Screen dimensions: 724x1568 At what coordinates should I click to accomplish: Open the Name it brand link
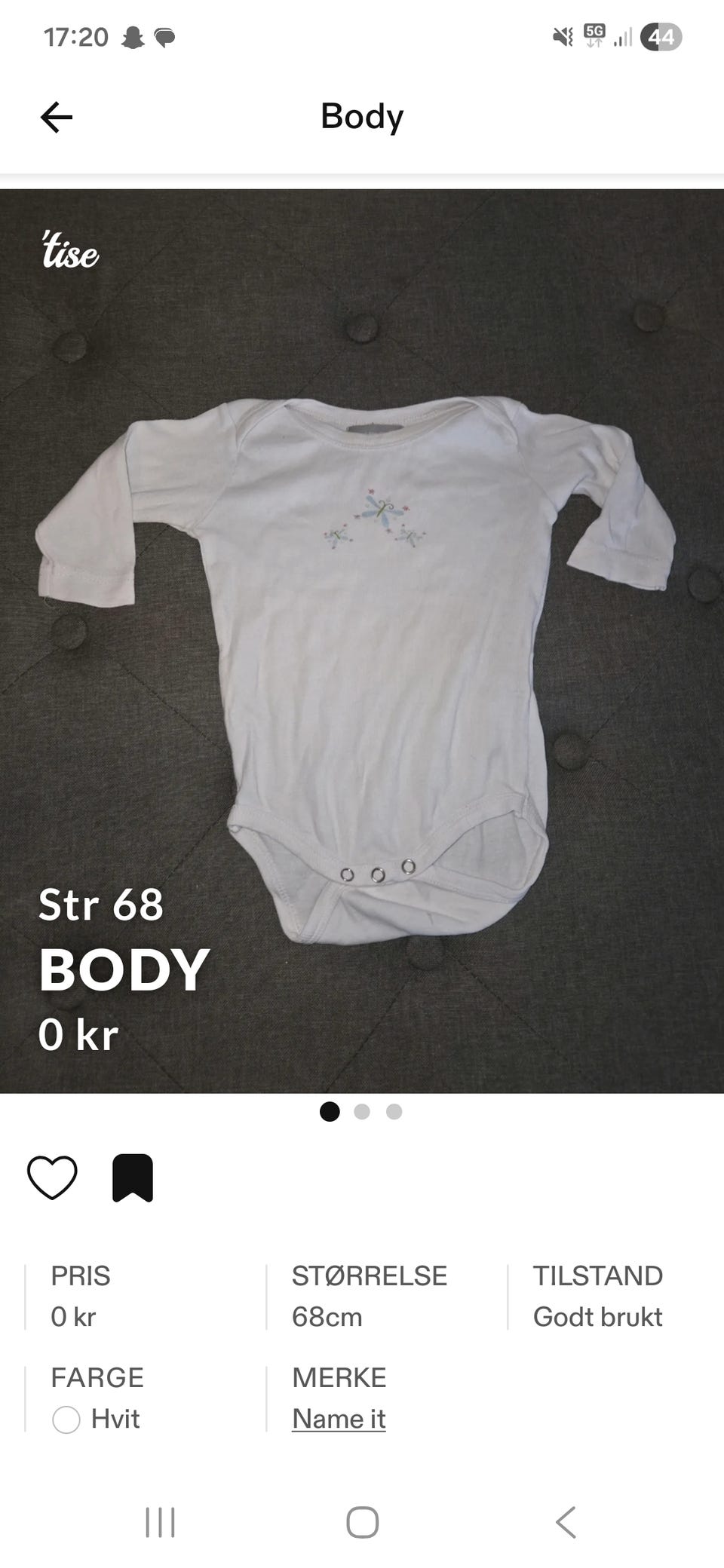[x=339, y=1419]
